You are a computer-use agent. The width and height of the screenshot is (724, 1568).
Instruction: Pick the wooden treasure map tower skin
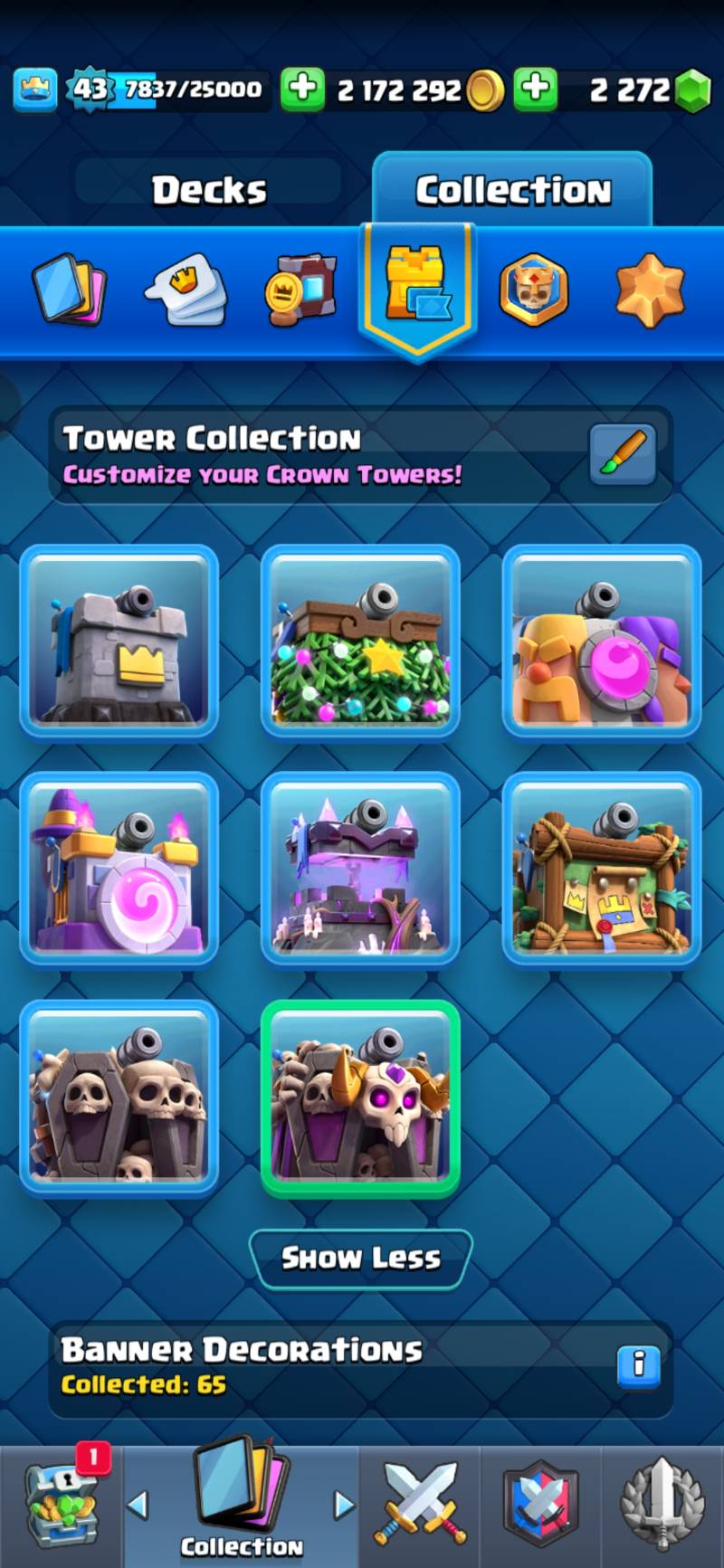(602, 869)
